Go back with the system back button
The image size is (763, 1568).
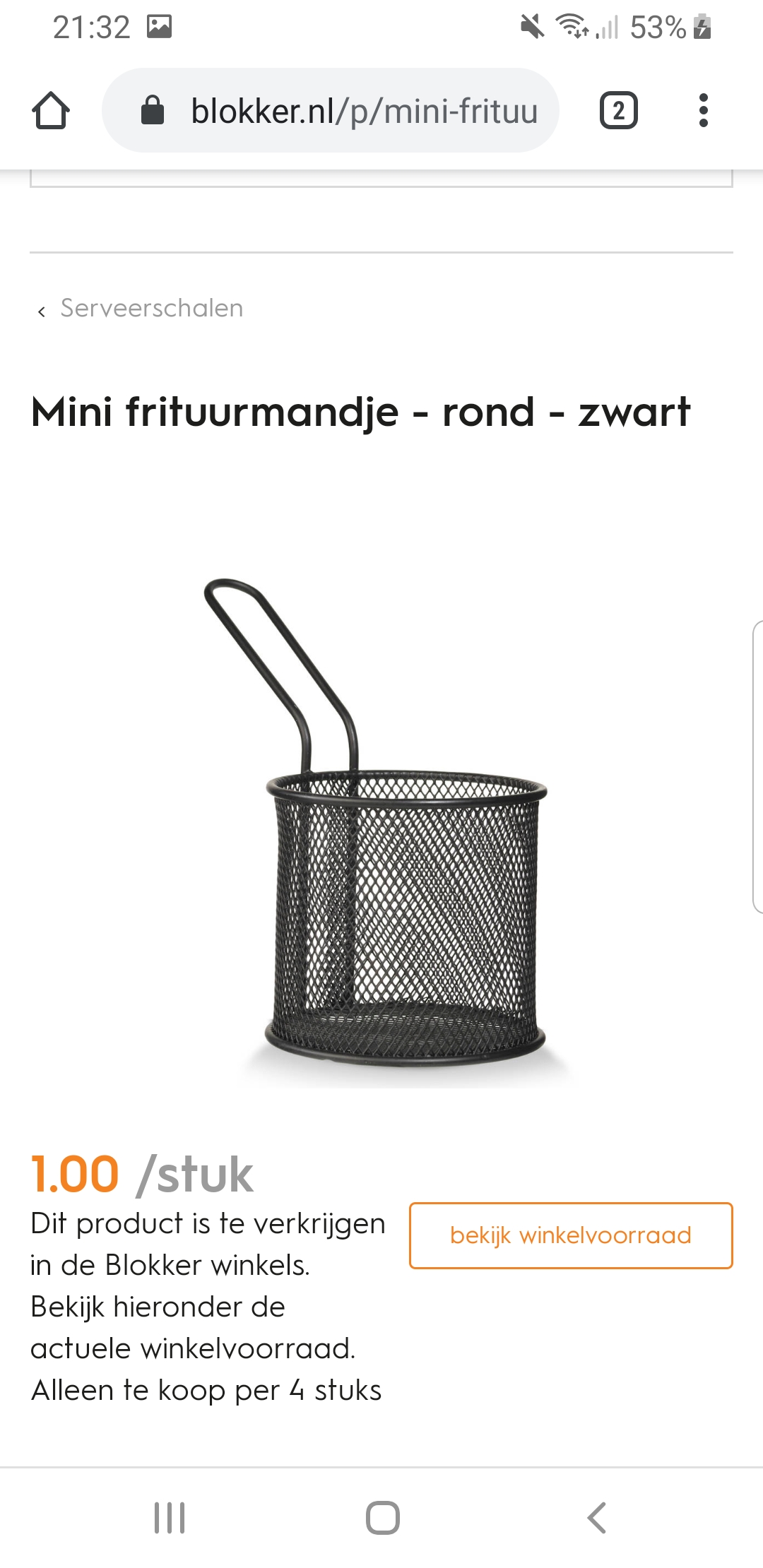click(596, 1517)
